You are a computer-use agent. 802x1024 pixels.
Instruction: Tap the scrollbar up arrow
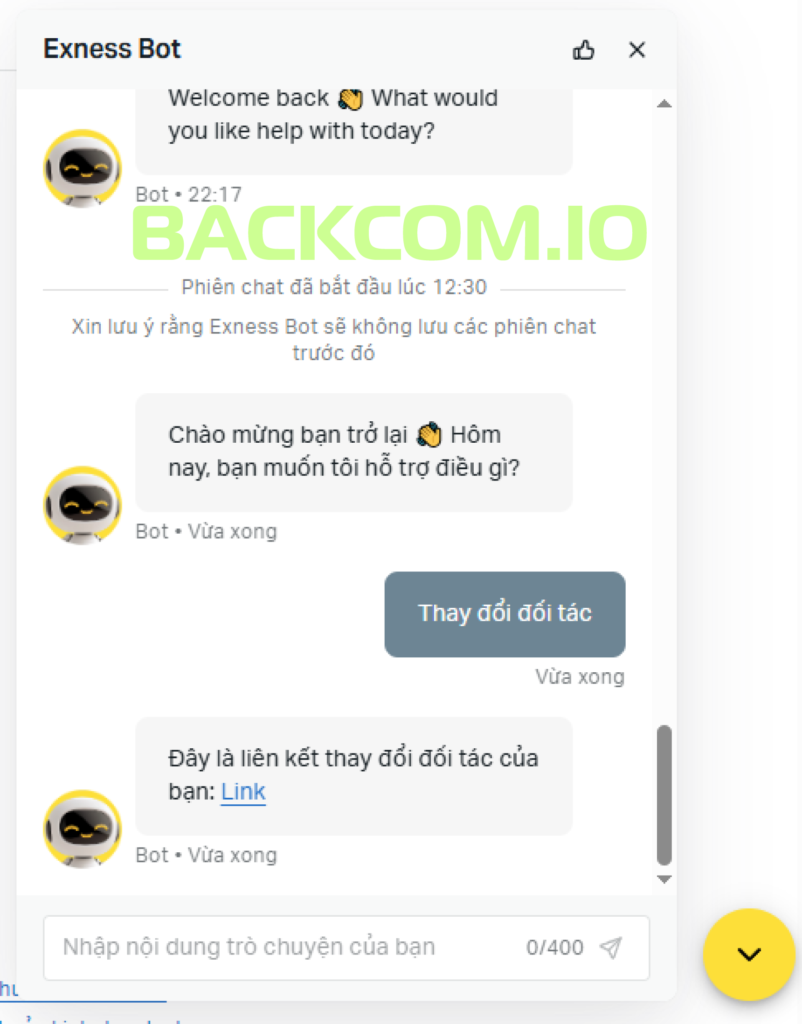point(664,103)
